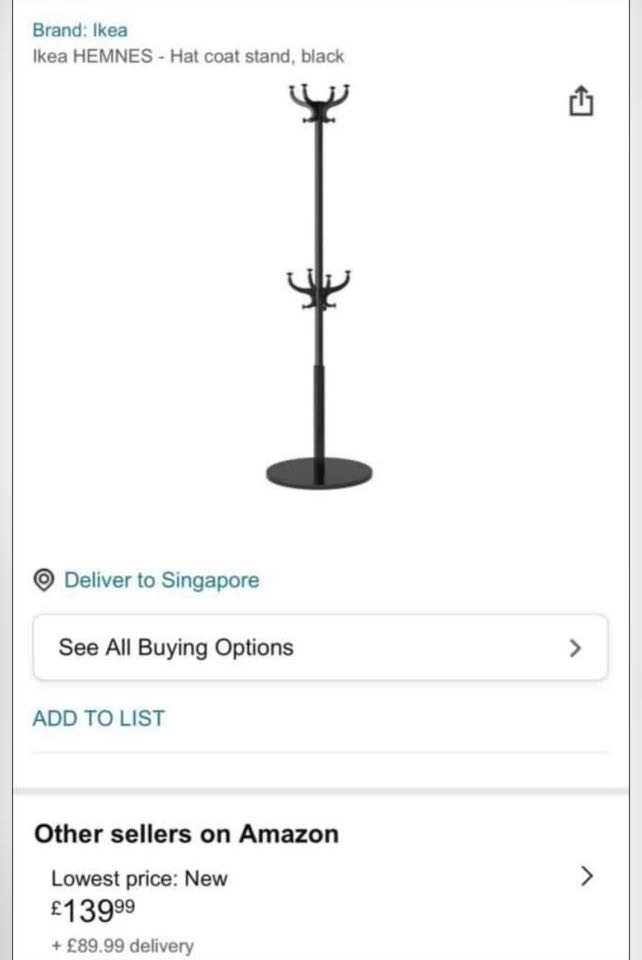Add the item to a list

click(99, 718)
